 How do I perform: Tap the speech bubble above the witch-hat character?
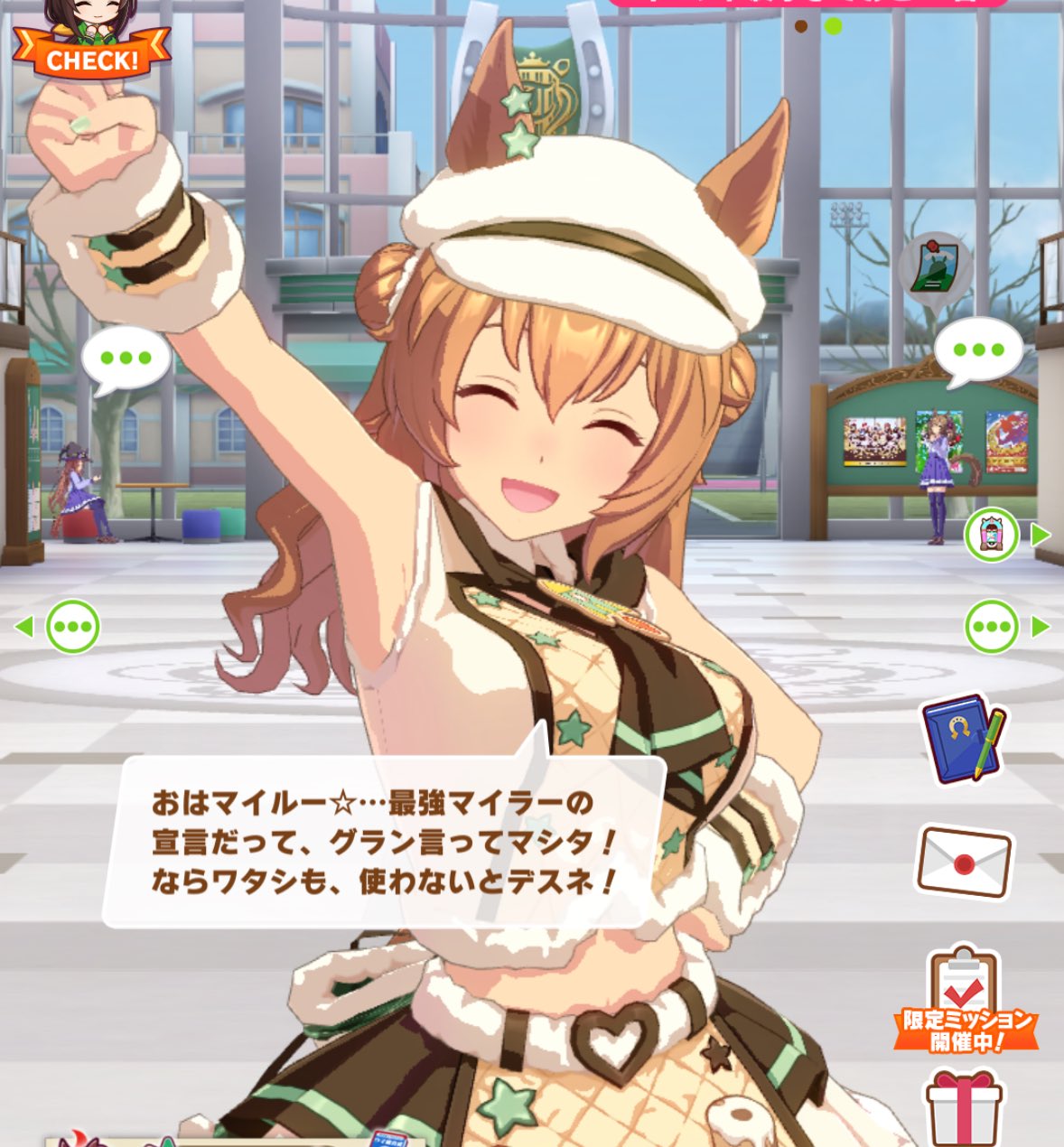pos(126,359)
